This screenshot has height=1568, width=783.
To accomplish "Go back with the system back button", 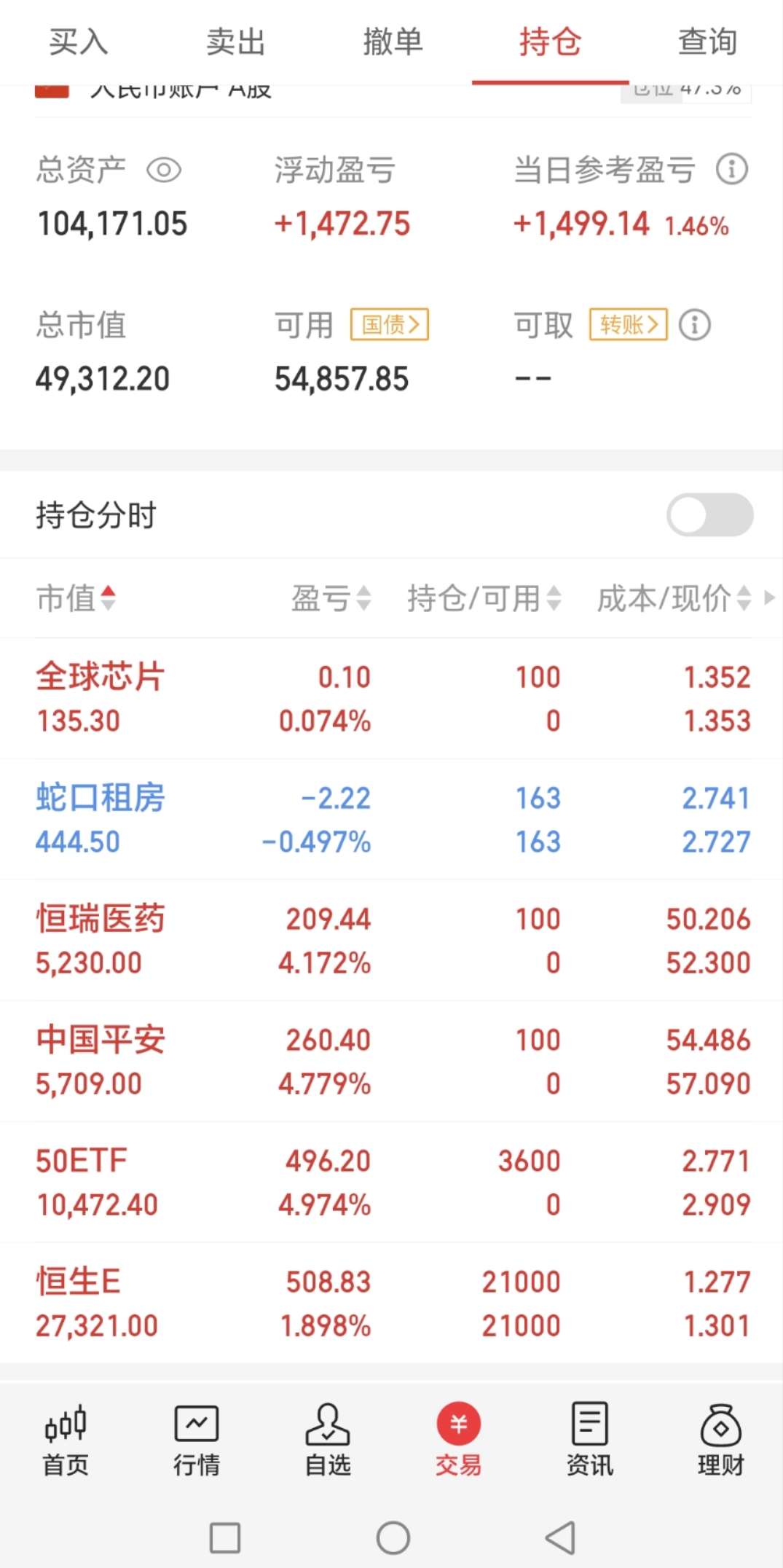I will coord(561,1538).
